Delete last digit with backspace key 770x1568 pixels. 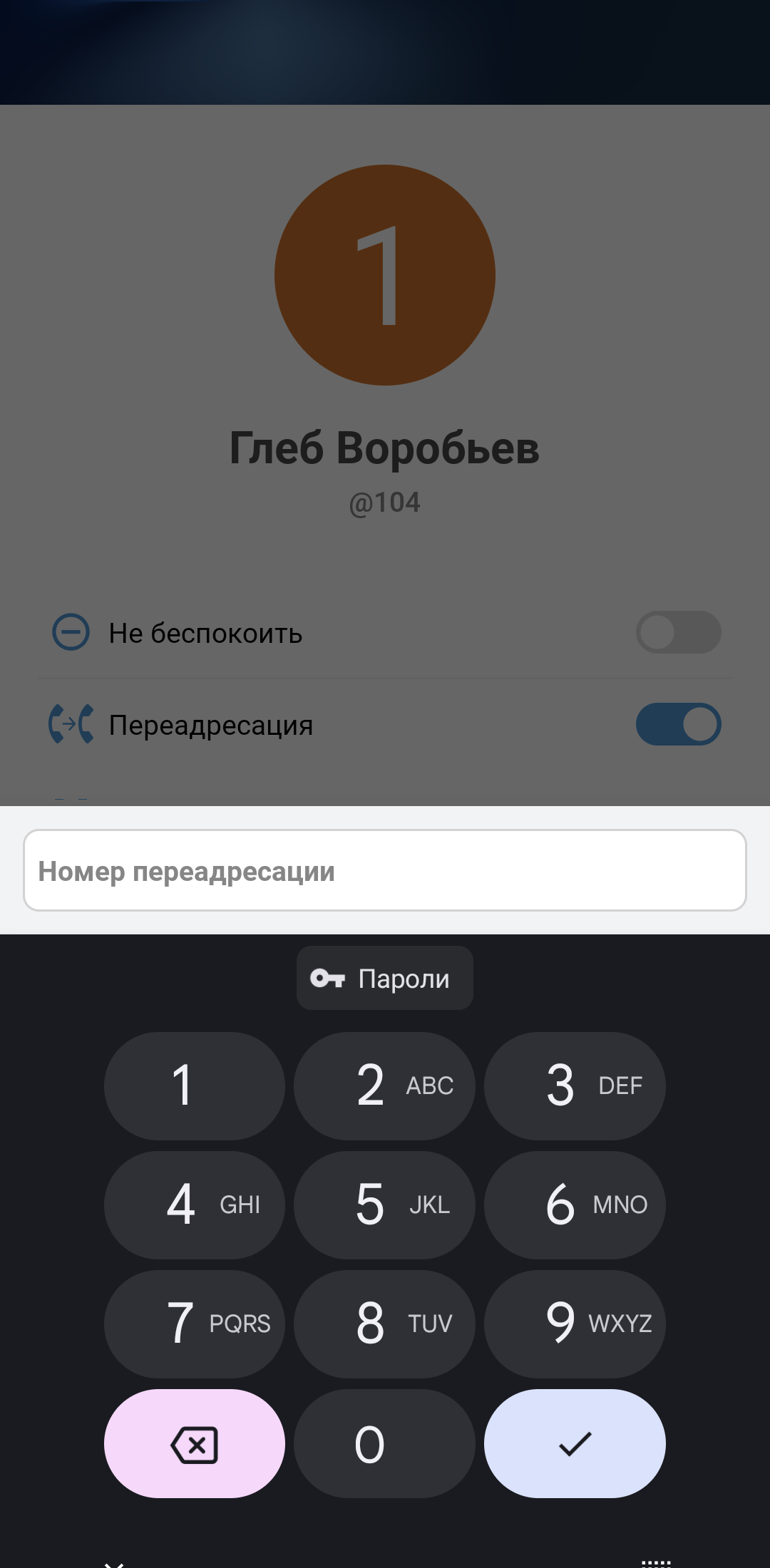(x=195, y=1443)
